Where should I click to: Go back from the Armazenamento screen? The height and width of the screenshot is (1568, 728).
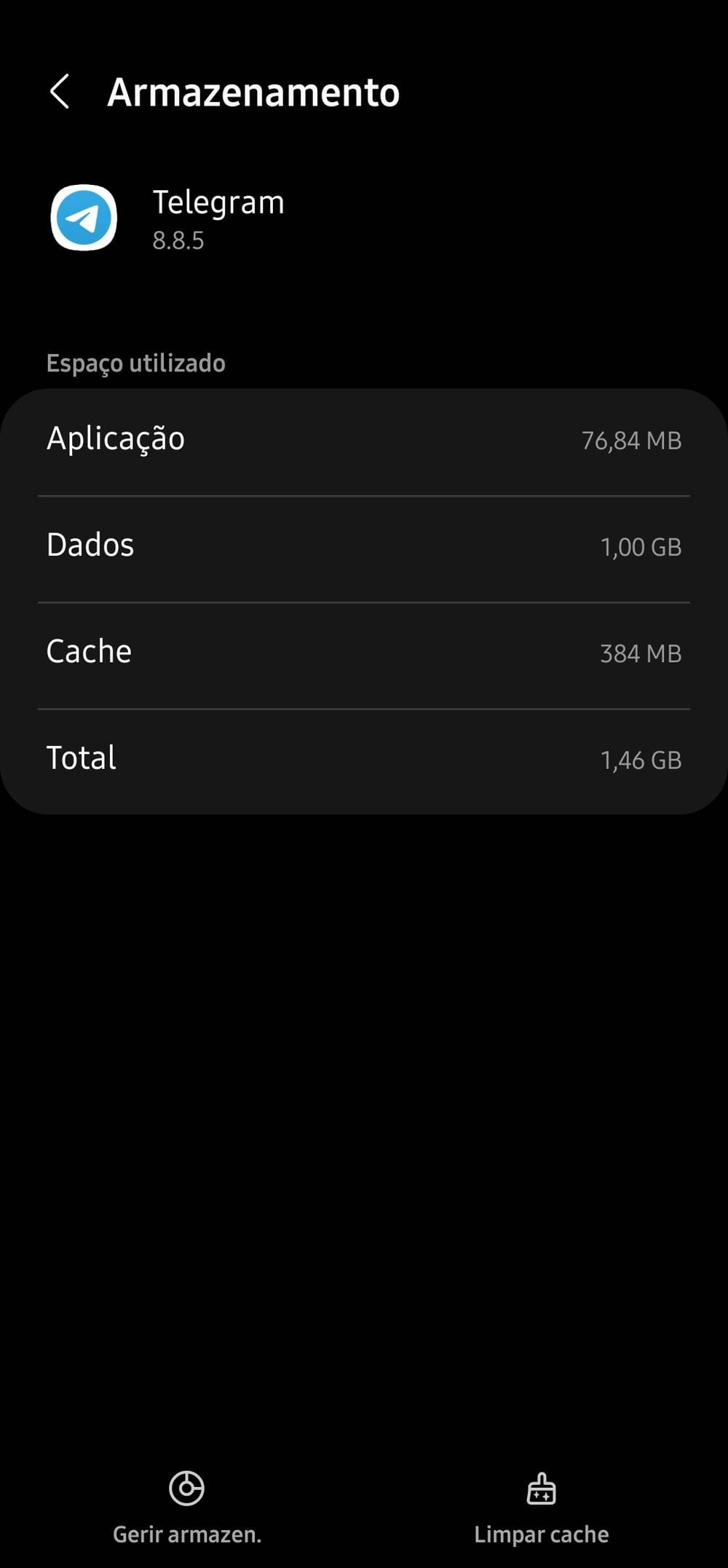click(x=60, y=92)
